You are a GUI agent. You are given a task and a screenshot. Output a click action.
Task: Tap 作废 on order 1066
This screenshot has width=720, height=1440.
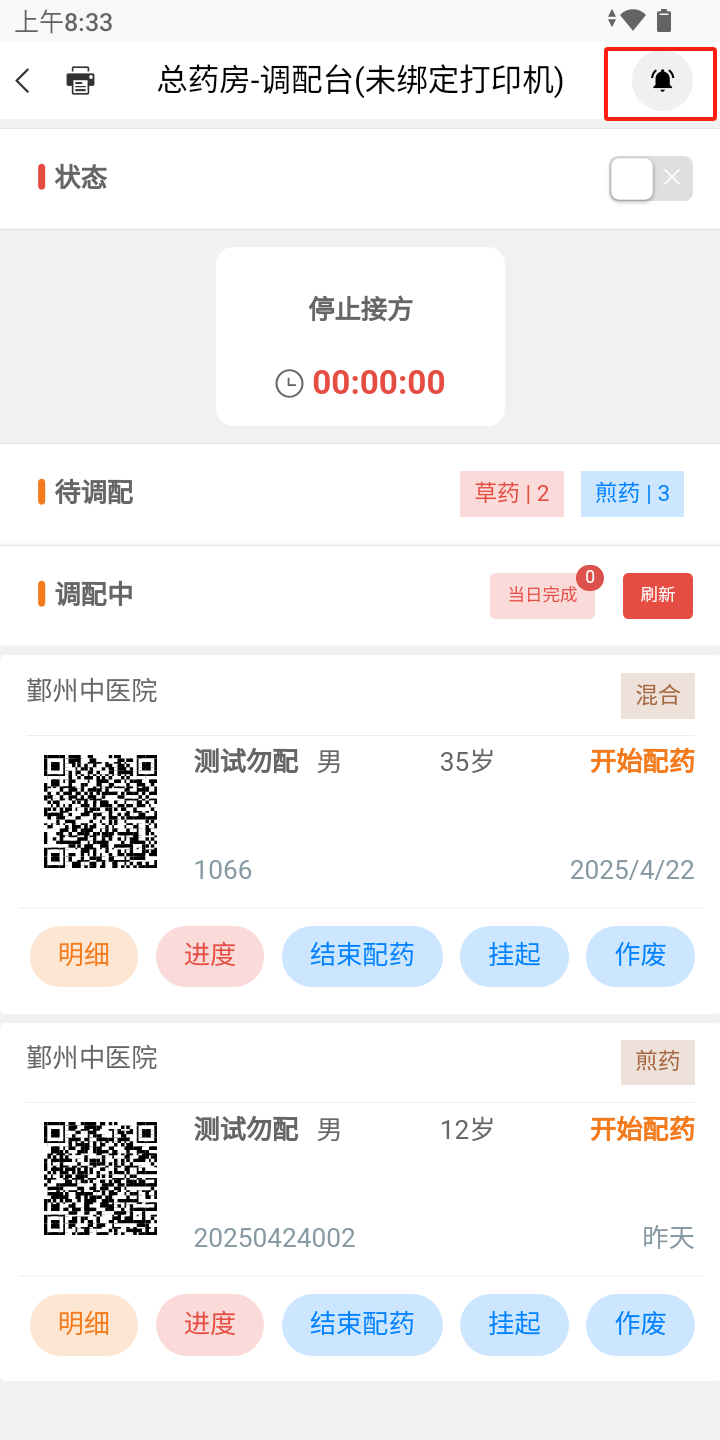click(640, 956)
